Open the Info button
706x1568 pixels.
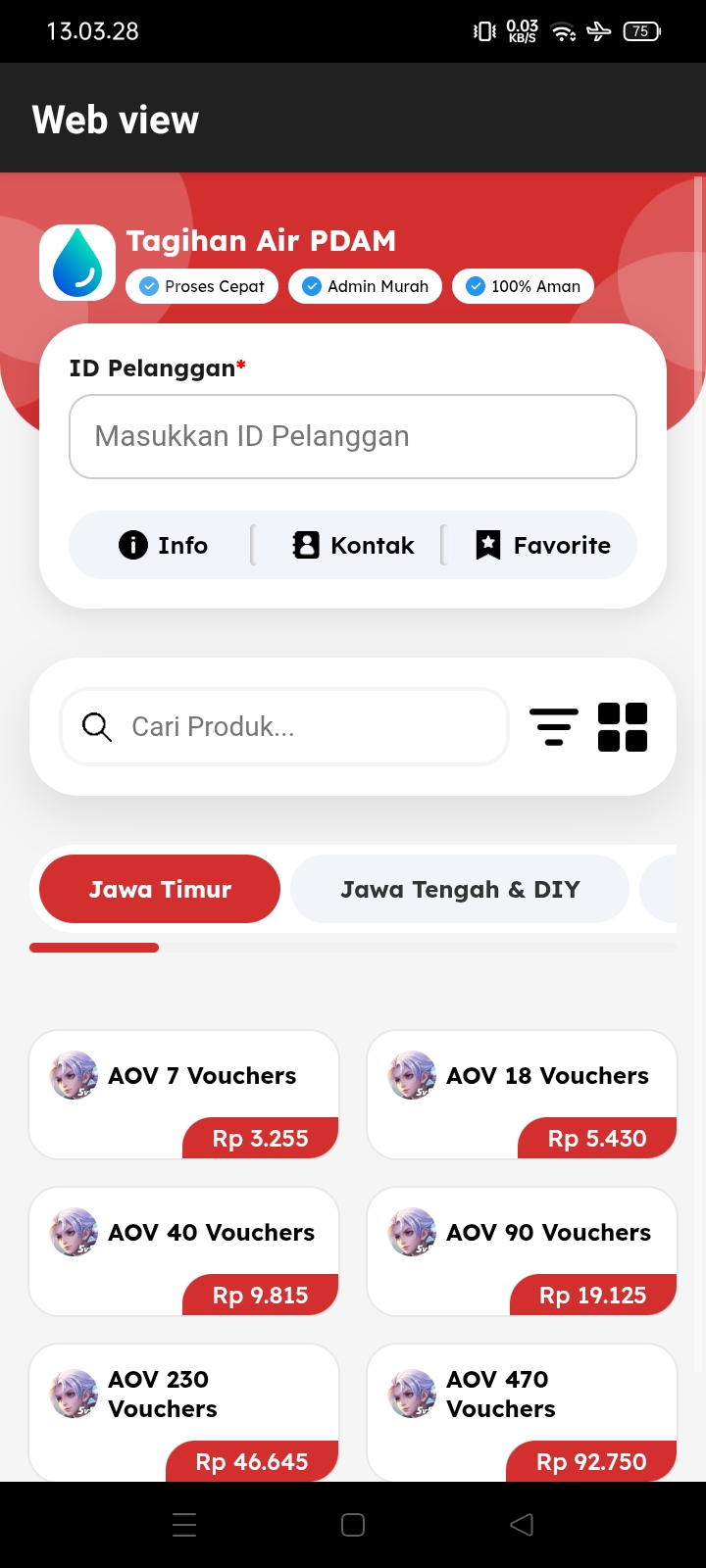[164, 545]
